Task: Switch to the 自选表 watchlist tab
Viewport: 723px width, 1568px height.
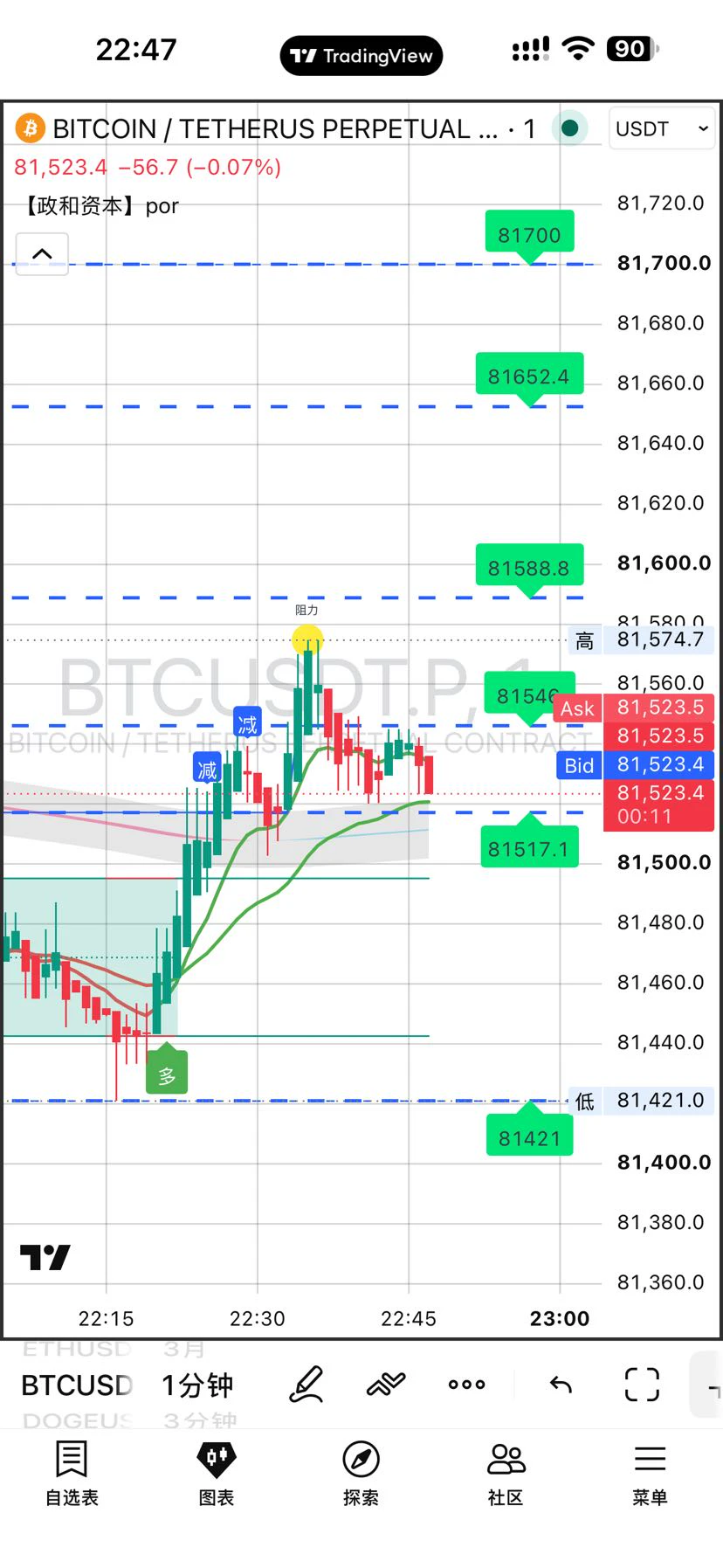Action: point(72,1473)
